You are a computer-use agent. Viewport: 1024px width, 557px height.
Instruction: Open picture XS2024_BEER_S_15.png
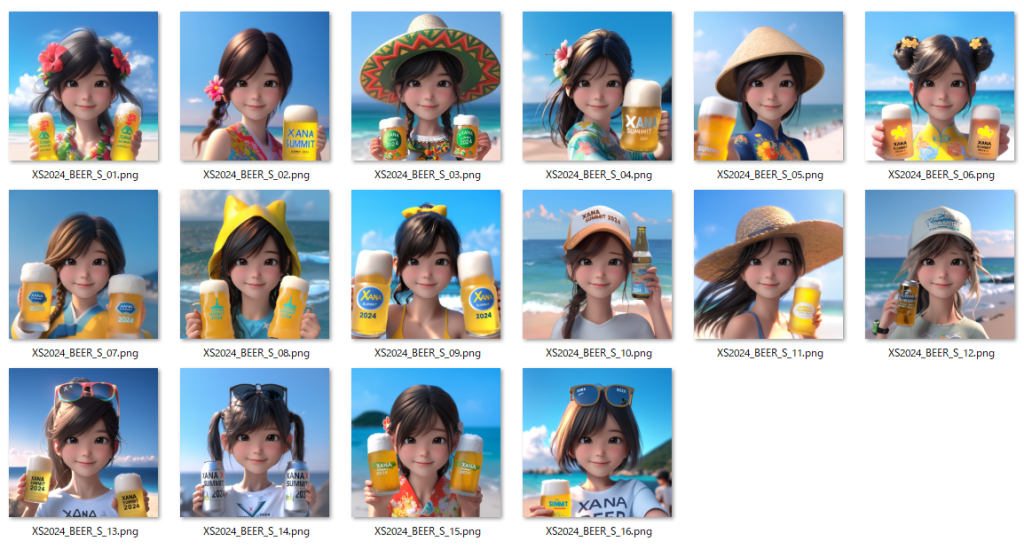pyautogui.click(x=426, y=443)
